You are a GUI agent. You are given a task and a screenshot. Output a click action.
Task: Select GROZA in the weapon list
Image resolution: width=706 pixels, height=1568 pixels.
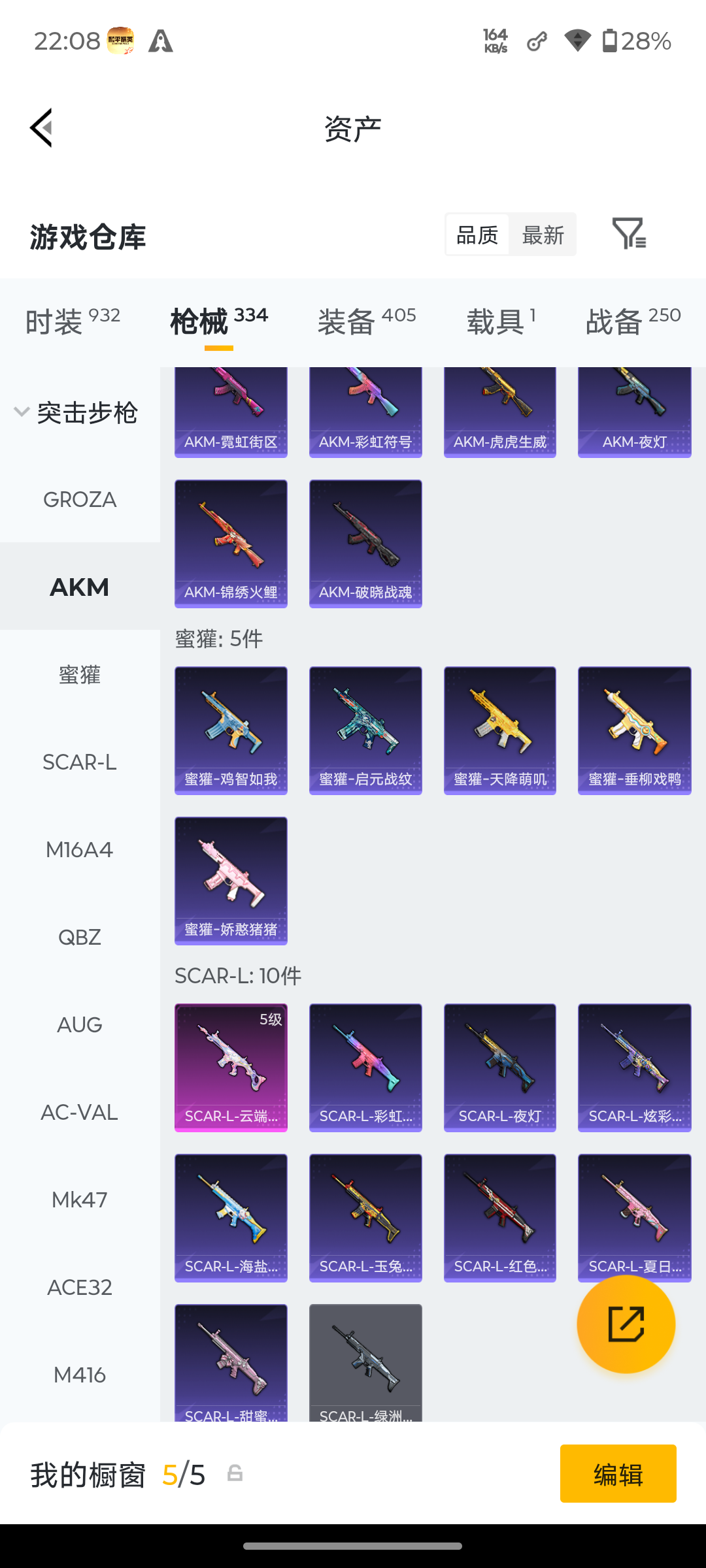80,500
